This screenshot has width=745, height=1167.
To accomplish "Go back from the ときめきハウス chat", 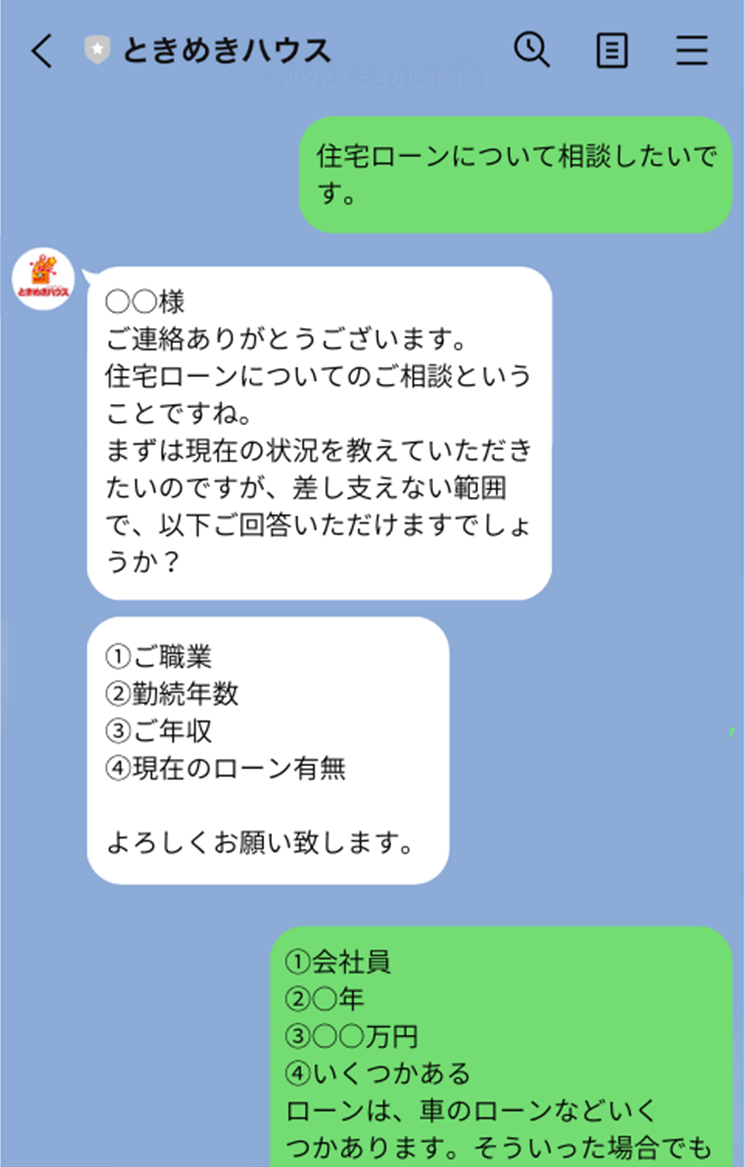I will pyautogui.click(x=41, y=50).
